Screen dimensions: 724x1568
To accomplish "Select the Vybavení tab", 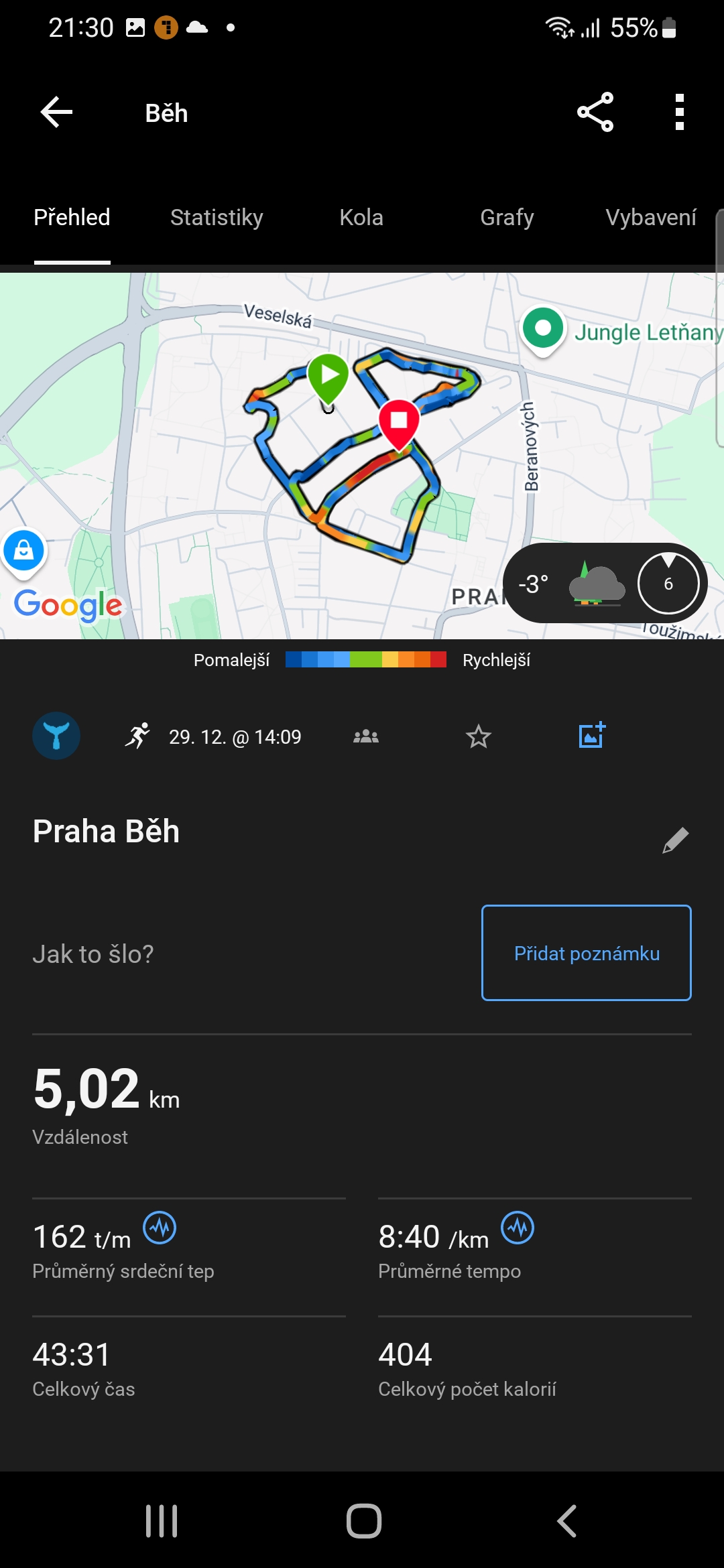I will point(650,218).
